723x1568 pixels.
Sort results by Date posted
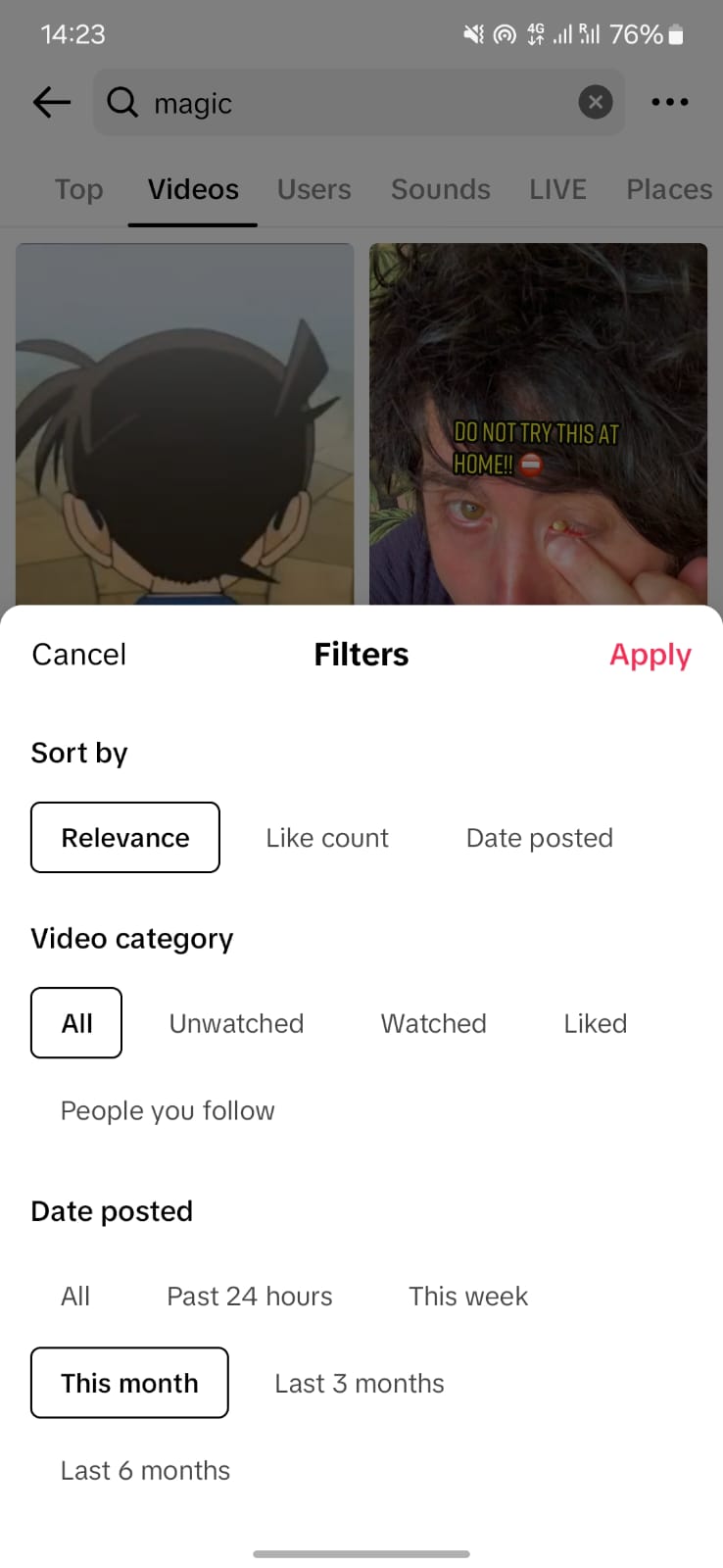[539, 837]
